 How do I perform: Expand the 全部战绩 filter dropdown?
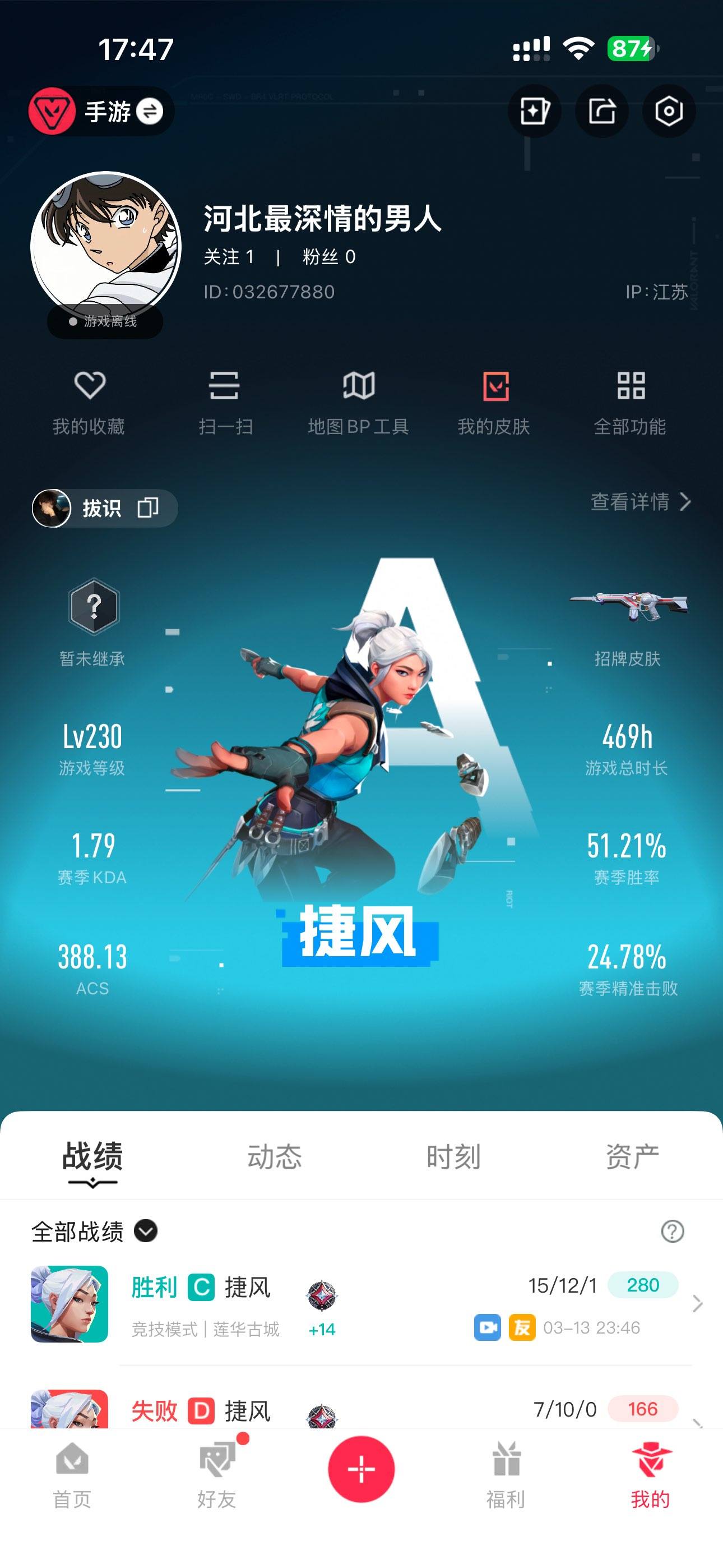point(91,1232)
